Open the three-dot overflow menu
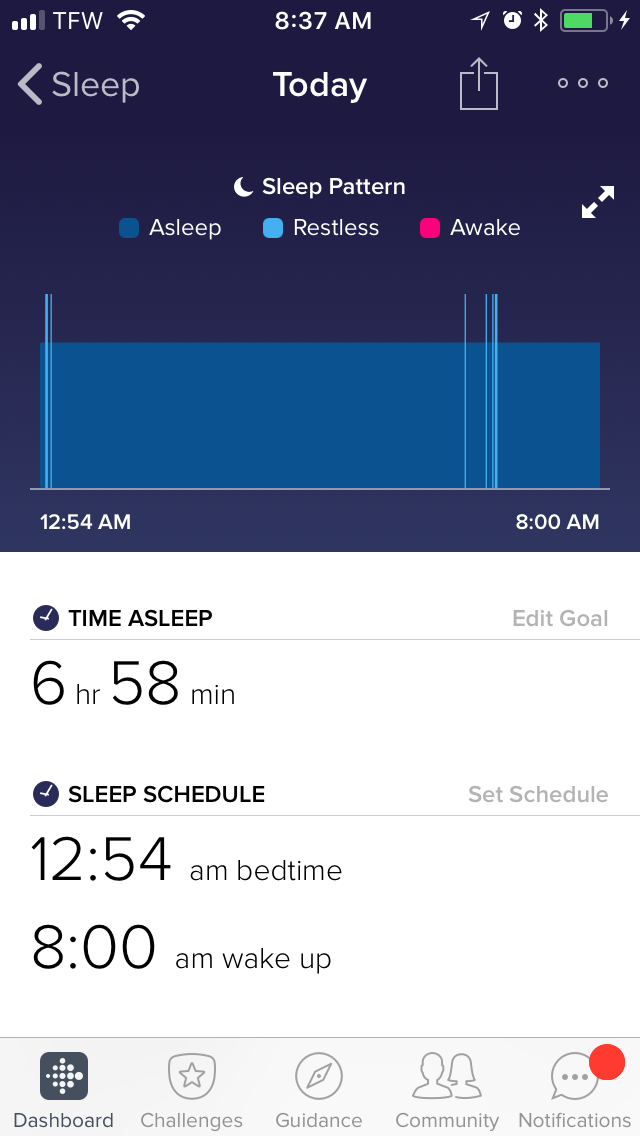640x1136 pixels. (583, 83)
